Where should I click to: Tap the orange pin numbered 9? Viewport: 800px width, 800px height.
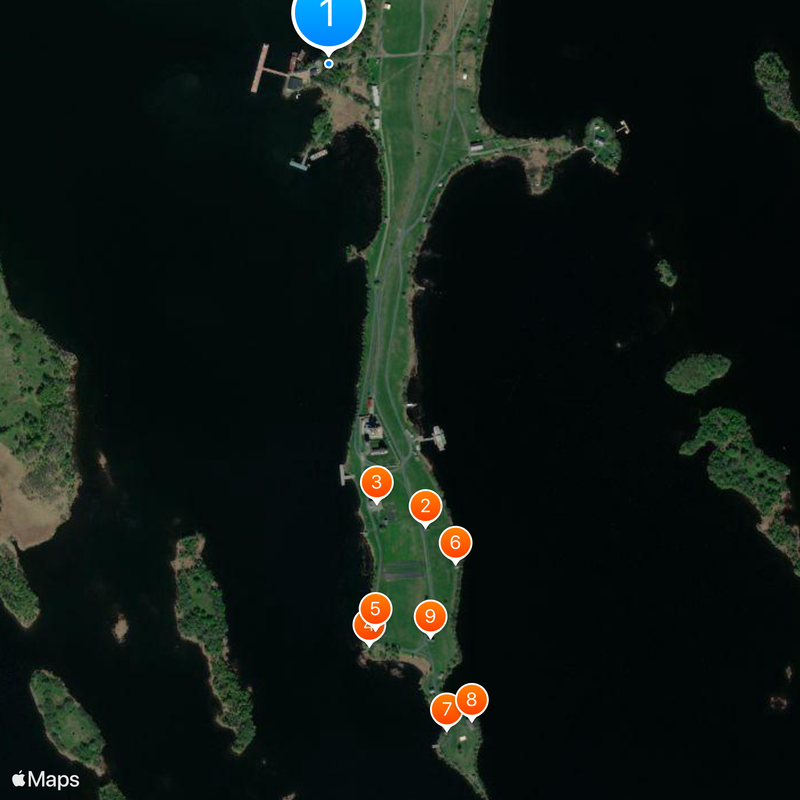(430, 616)
